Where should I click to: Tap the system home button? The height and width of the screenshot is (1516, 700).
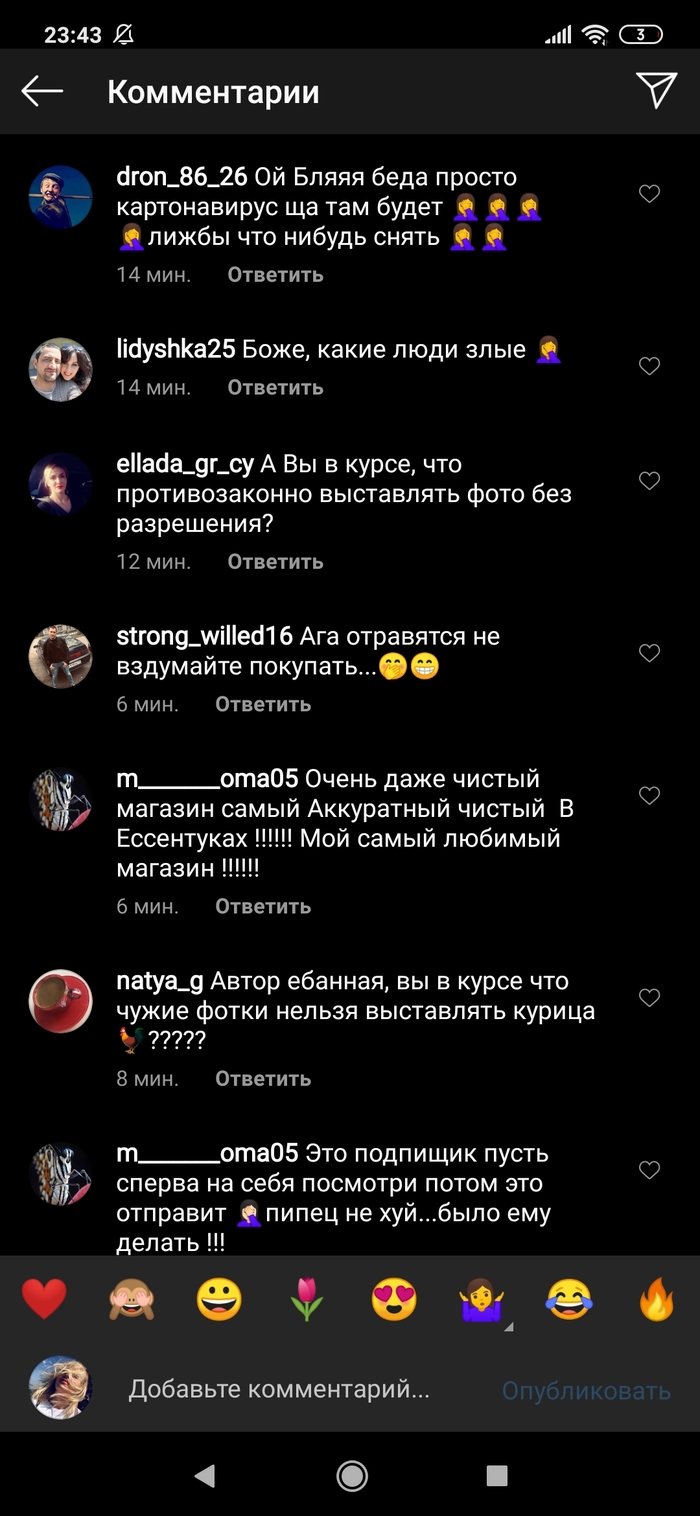tap(351, 1475)
